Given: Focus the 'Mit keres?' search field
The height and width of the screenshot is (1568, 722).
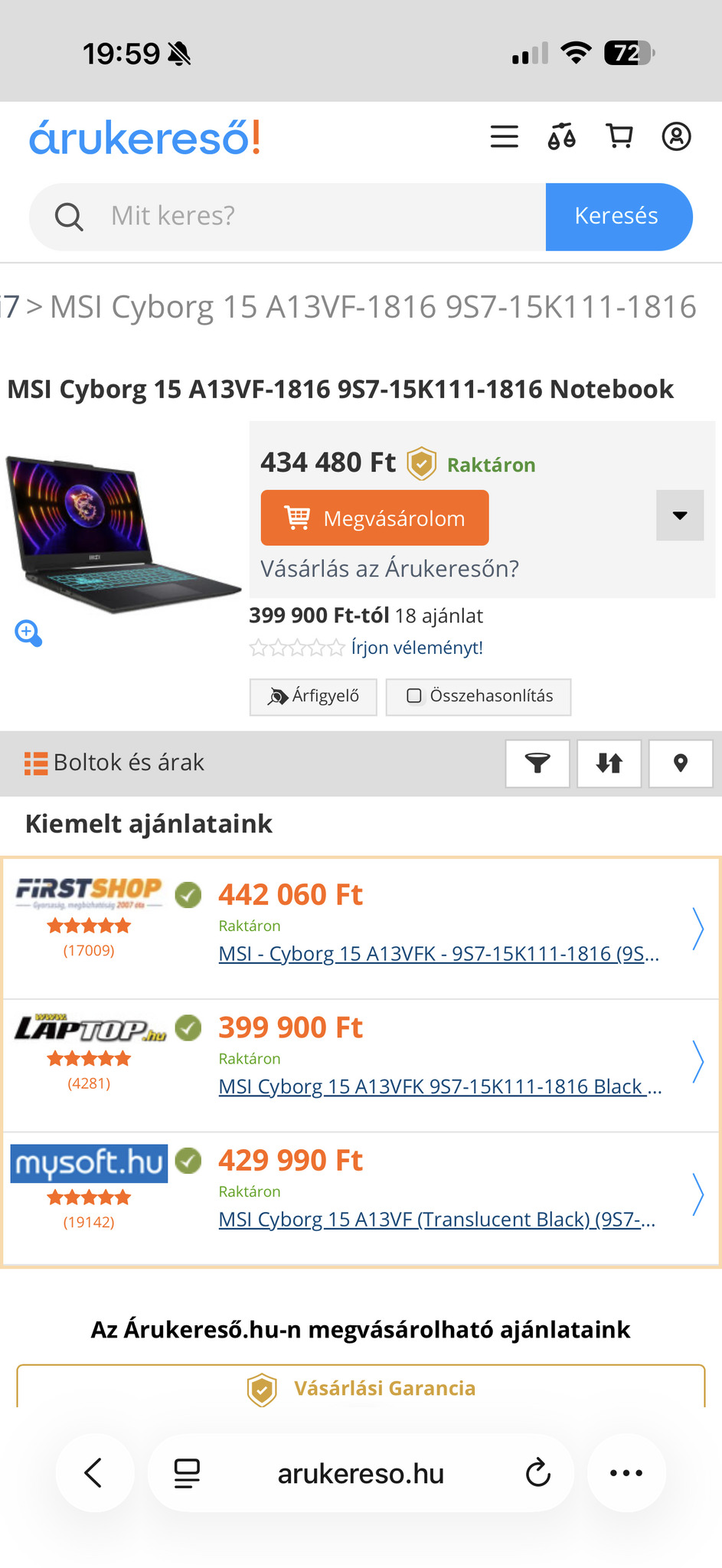Looking at the screenshot, I should (x=322, y=217).
